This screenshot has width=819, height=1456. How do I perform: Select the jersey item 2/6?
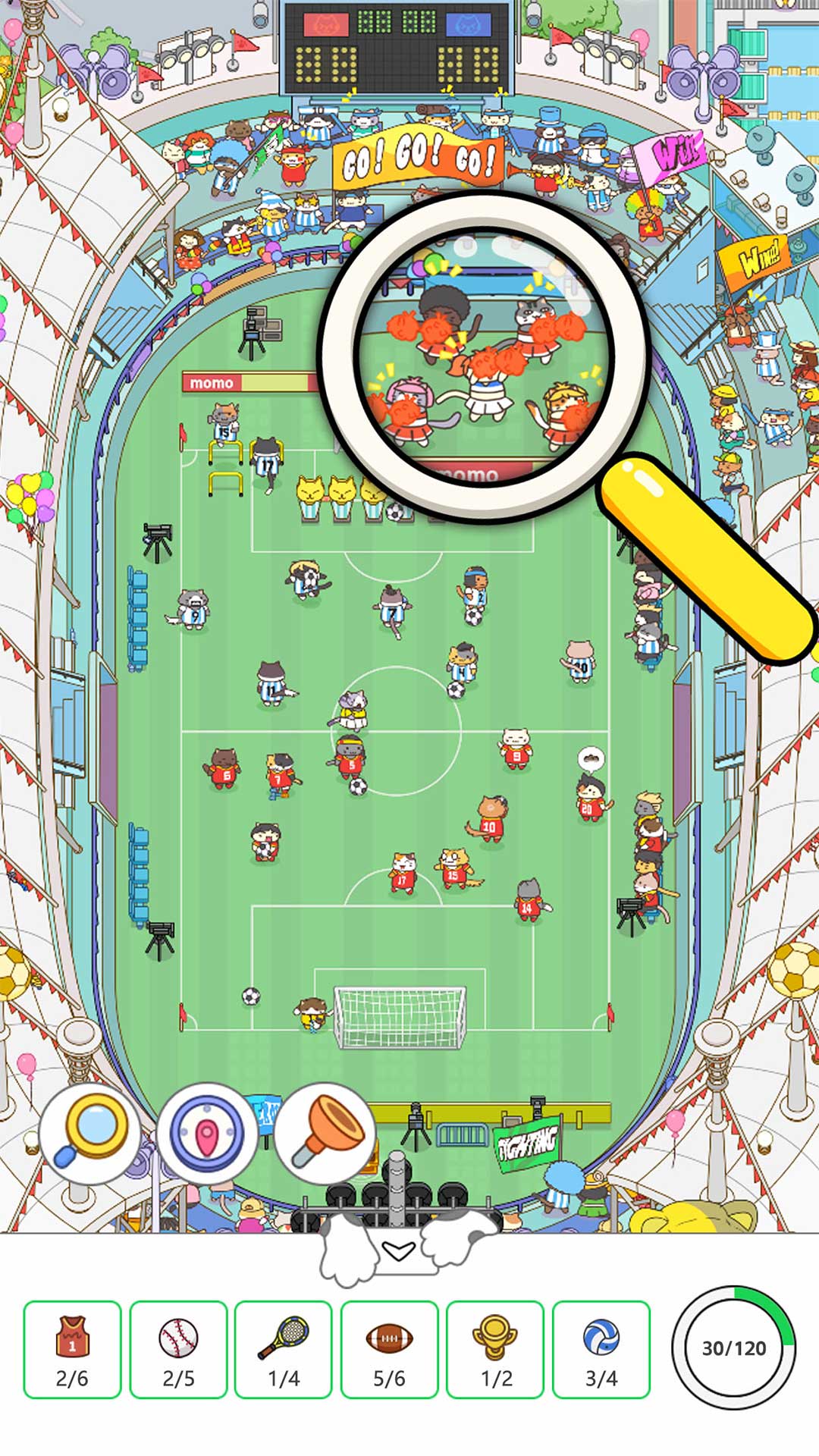coord(72,1350)
